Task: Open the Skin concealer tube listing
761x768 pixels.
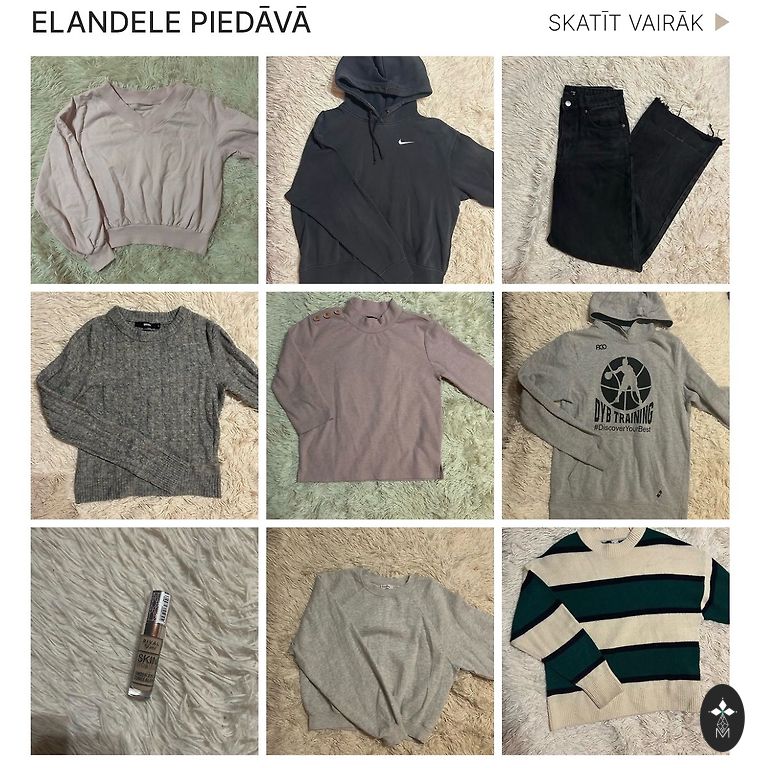Action: 144,641
